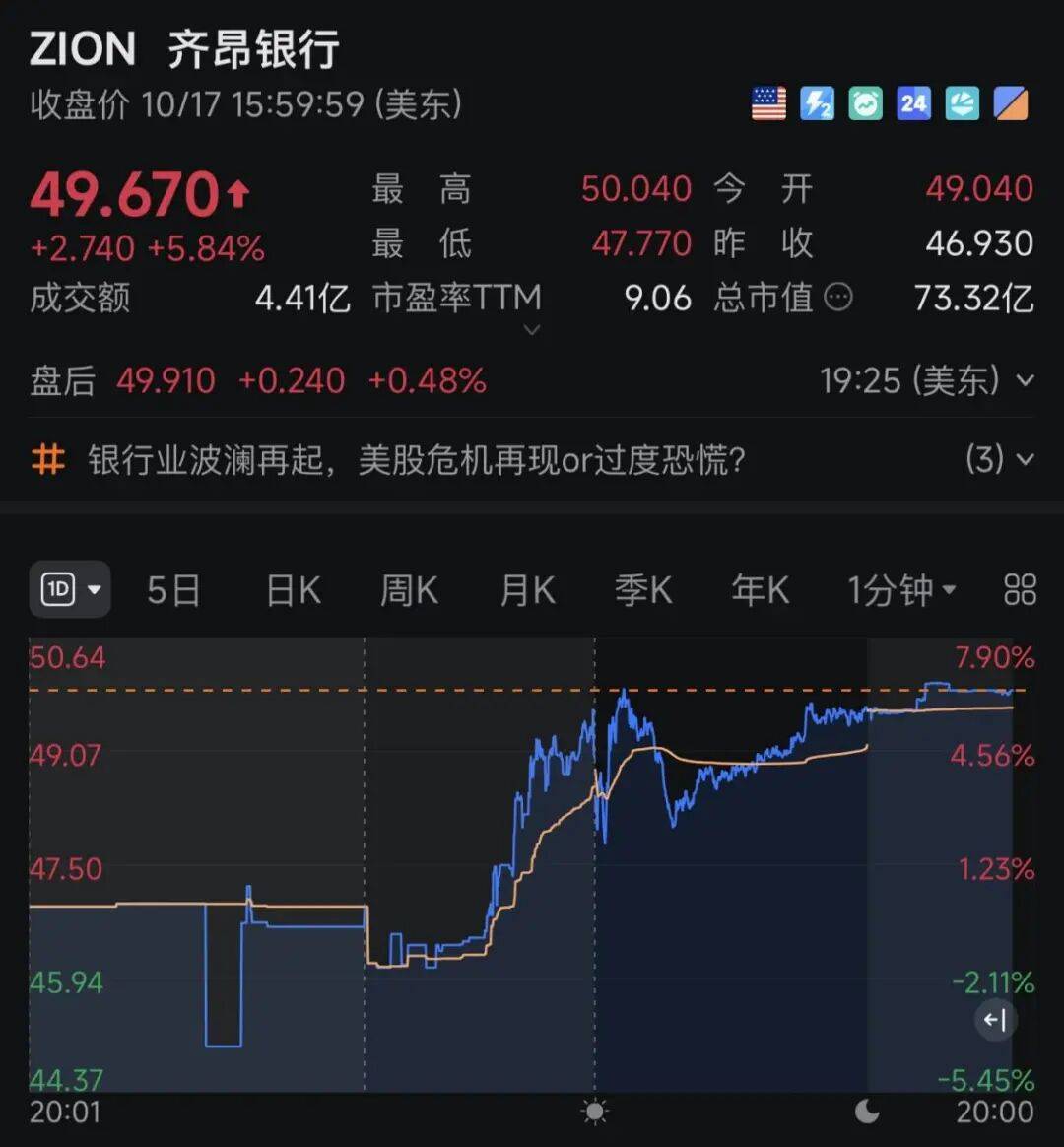Tap the US market flag icon
Viewport: 1064px width, 1147px height.
(768, 102)
